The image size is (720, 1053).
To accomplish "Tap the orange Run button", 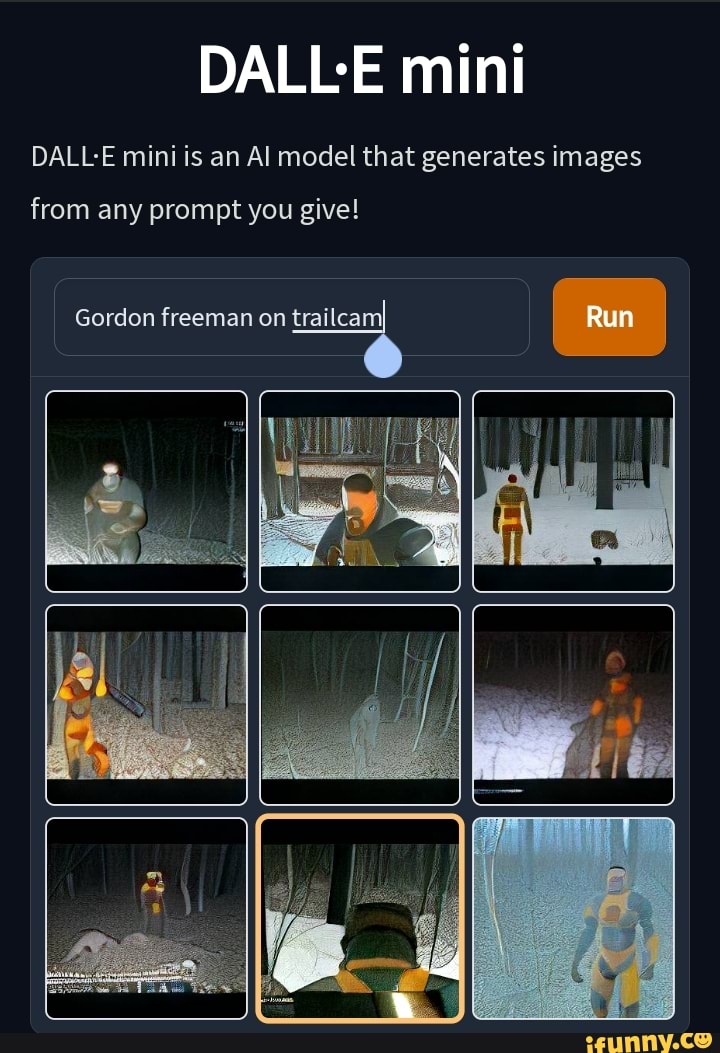I will pos(609,317).
